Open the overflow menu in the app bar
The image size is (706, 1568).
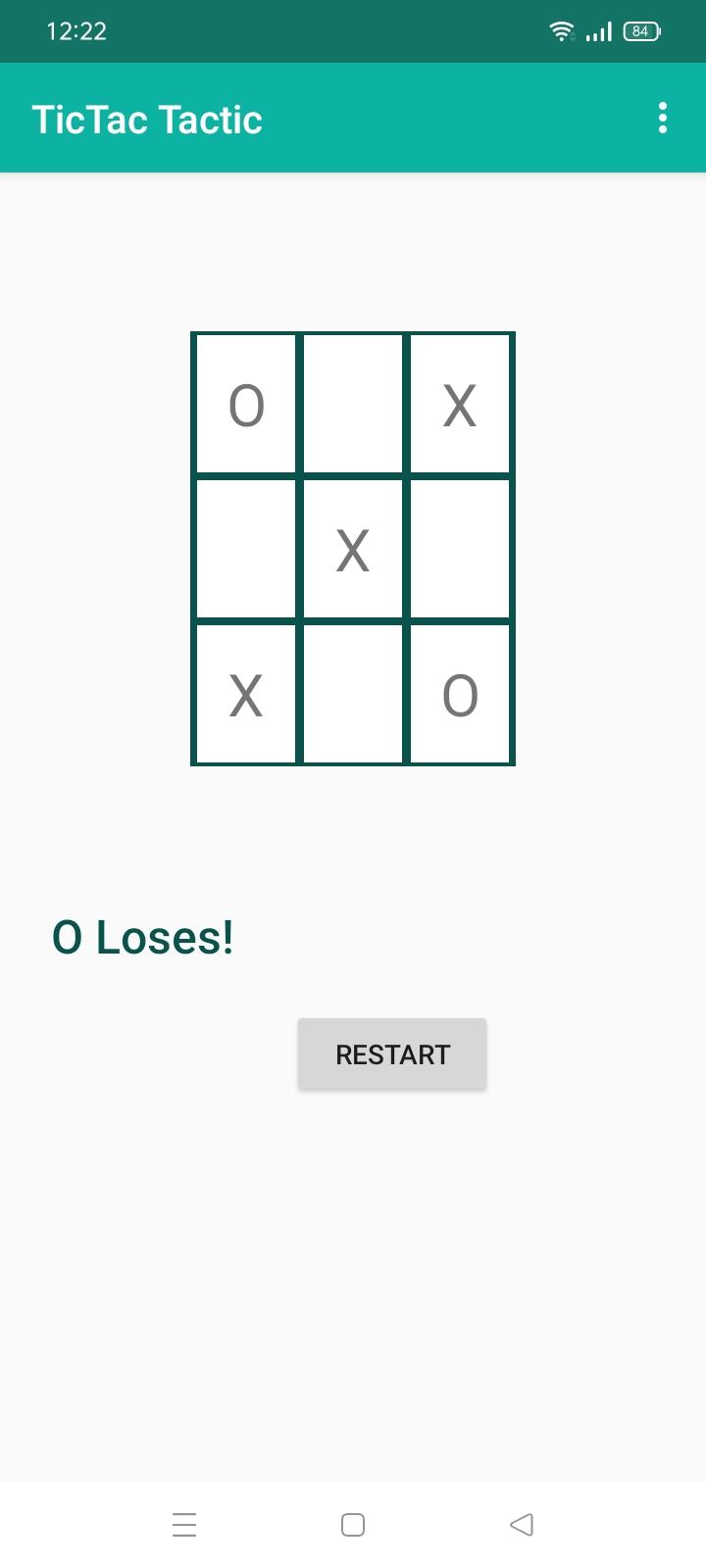[663, 118]
